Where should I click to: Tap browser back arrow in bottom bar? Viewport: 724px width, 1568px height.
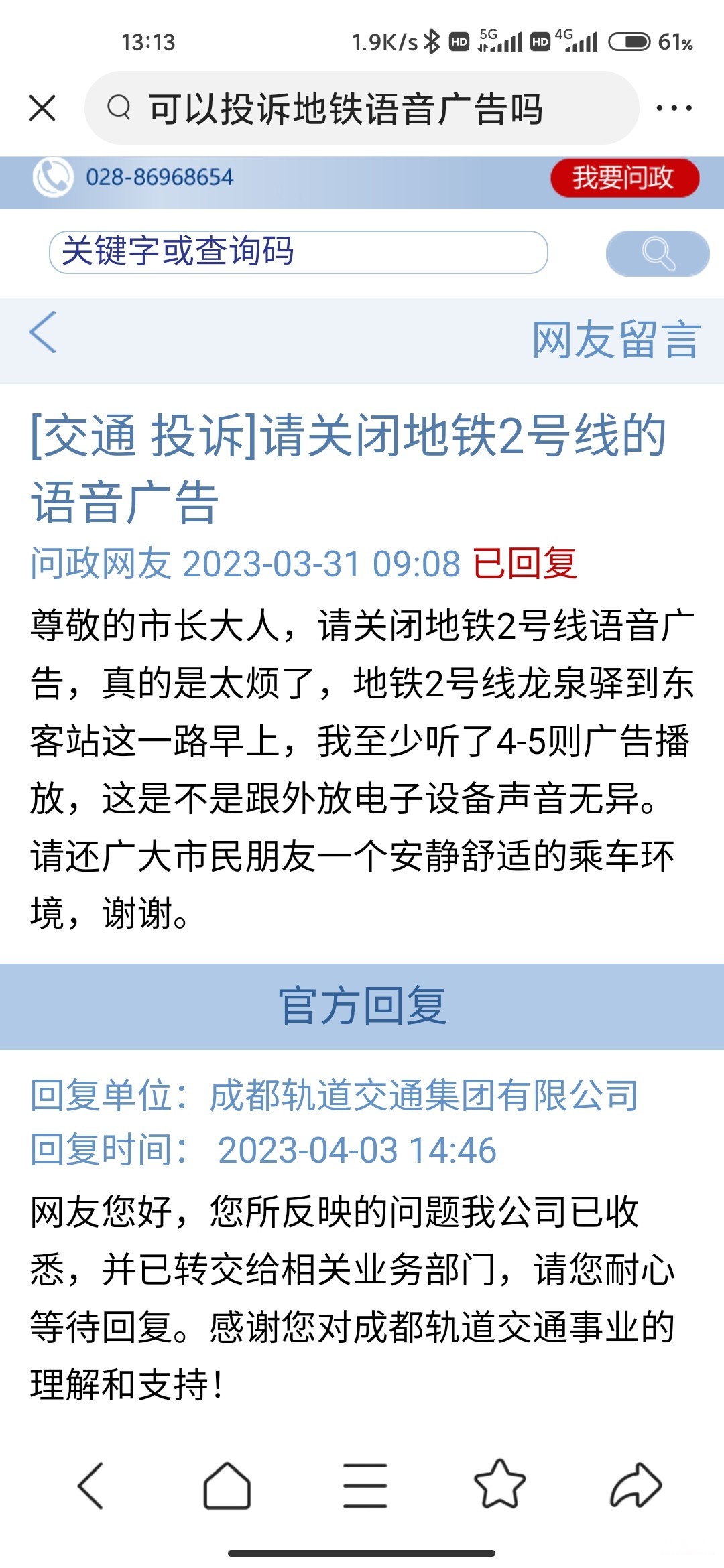[90, 1486]
